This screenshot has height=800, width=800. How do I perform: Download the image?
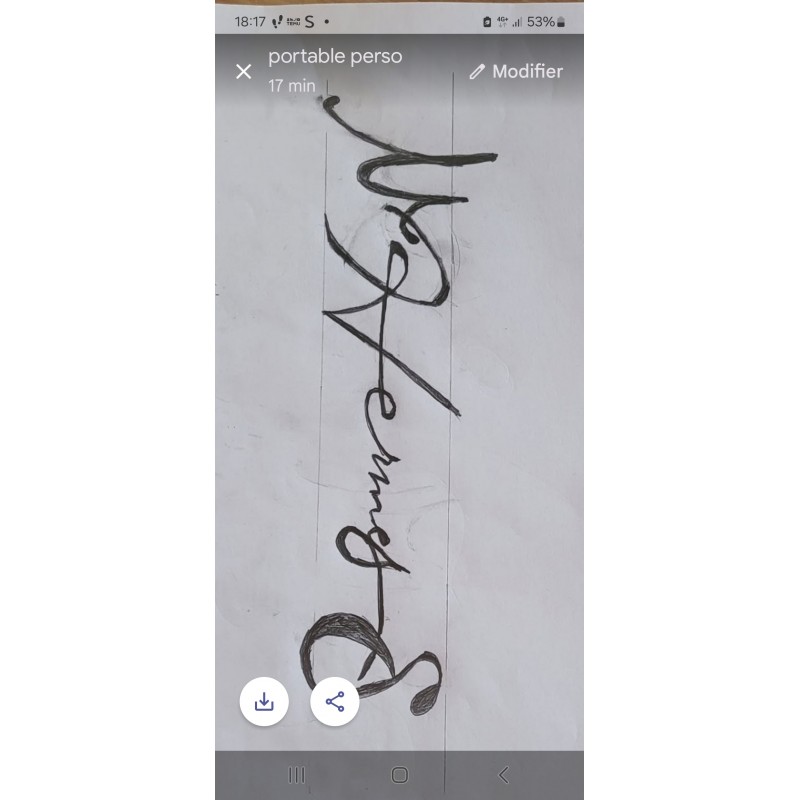[x=264, y=702]
